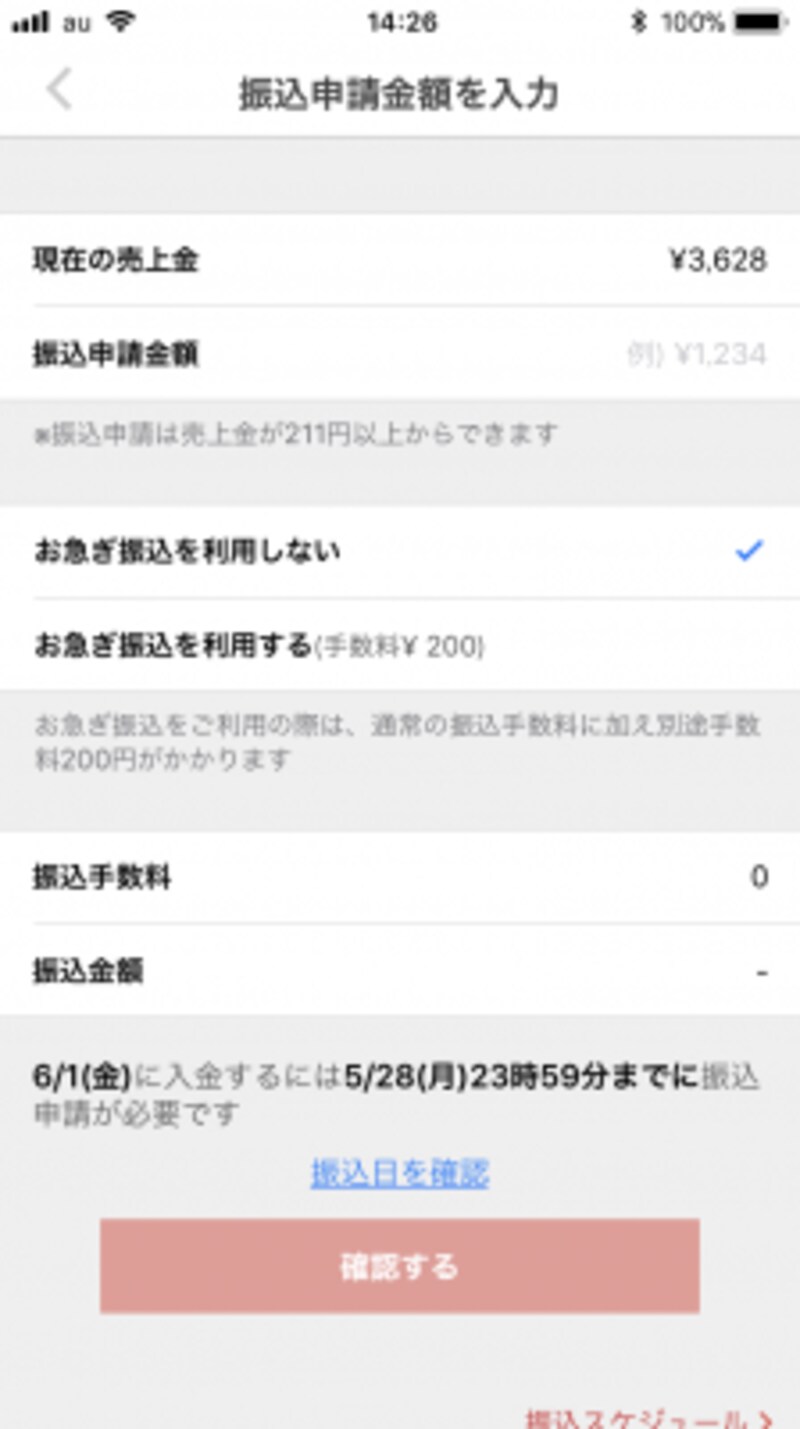Tap the 確認する button
Image resolution: width=800 pixels, height=1429 pixels.
coord(400,1266)
